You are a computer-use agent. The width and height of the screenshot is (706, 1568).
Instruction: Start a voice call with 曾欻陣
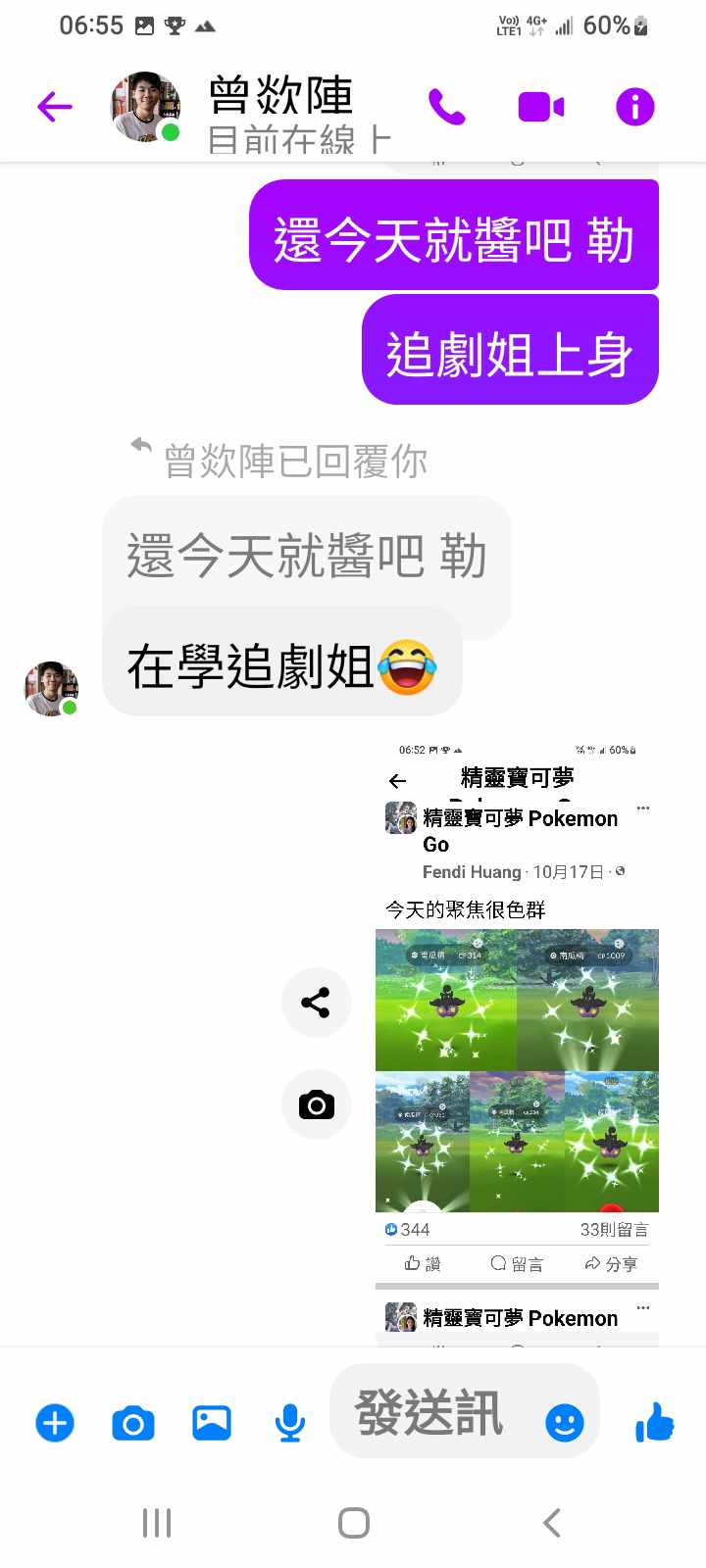(447, 107)
